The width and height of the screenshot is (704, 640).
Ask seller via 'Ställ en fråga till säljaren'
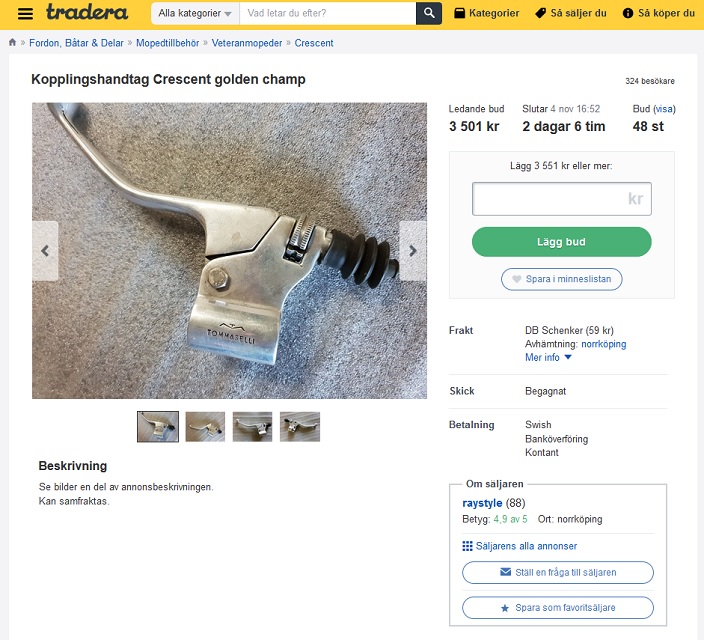[557, 573]
